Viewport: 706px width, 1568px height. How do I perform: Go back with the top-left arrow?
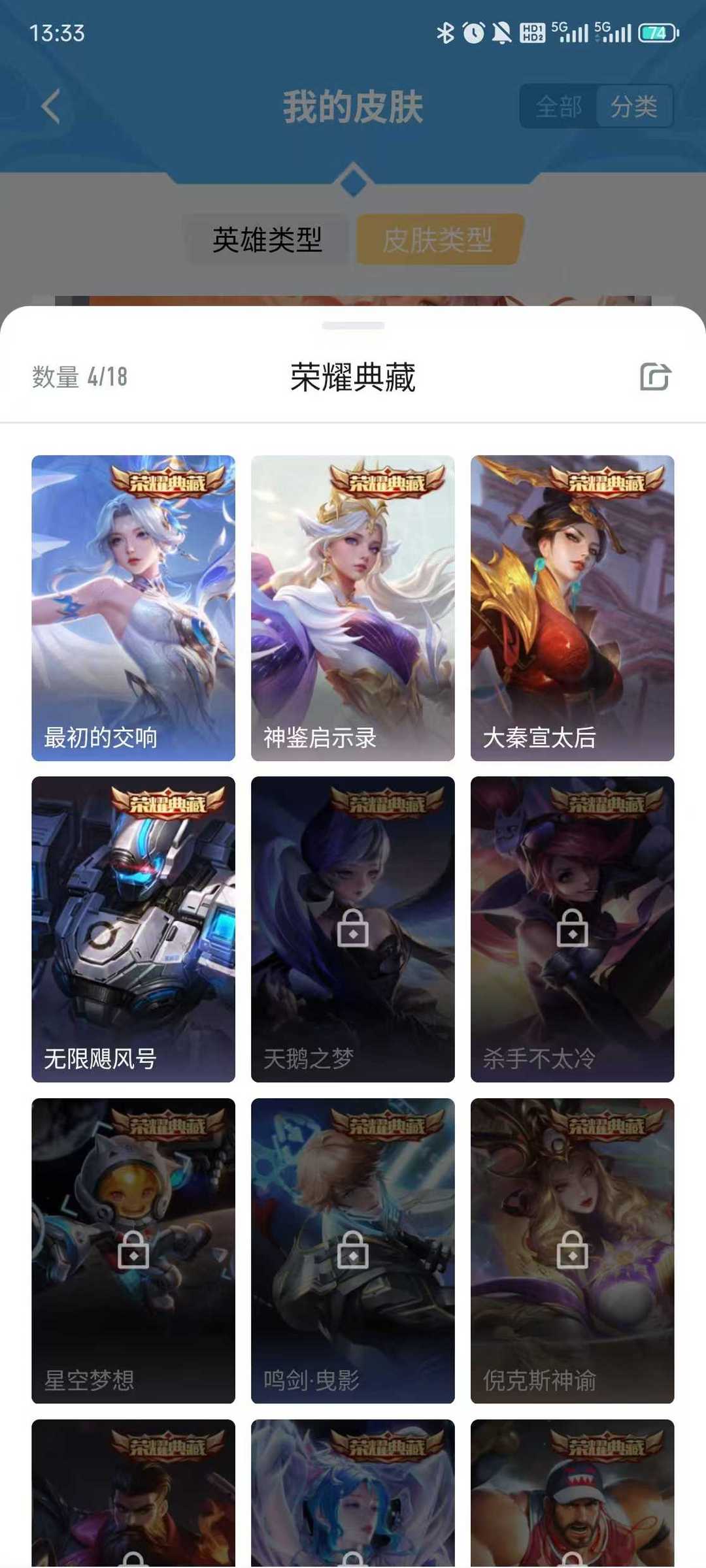pyautogui.click(x=50, y=106)
